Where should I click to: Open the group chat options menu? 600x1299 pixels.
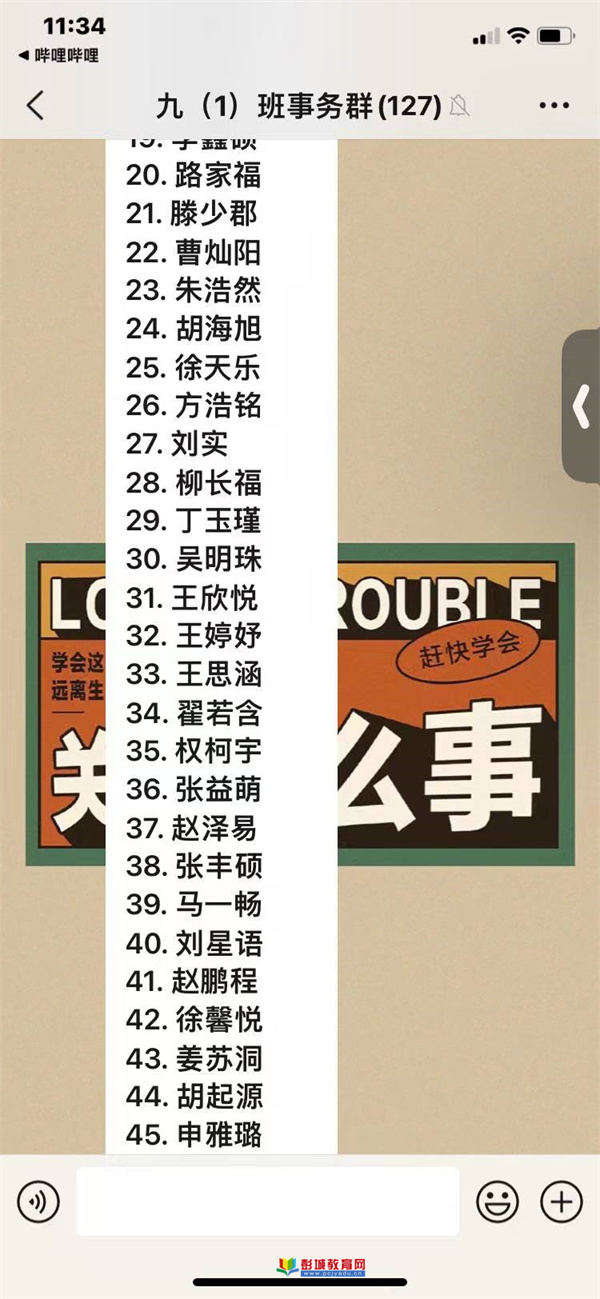[553, 105]
